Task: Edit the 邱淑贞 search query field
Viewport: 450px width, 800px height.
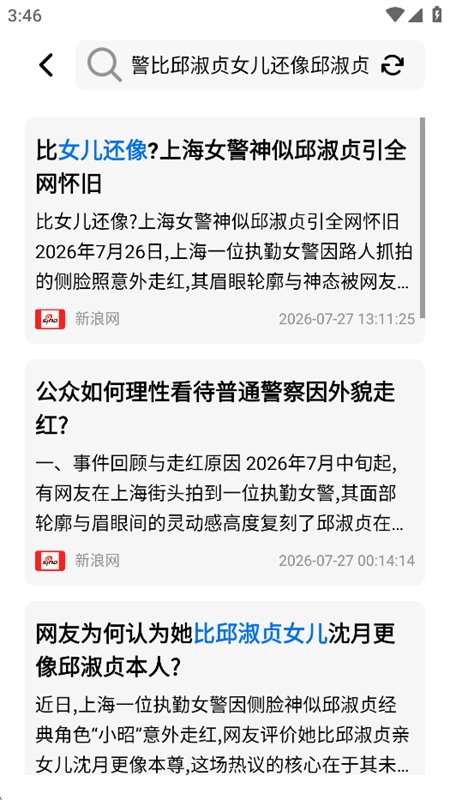Action: coord(250,65)
